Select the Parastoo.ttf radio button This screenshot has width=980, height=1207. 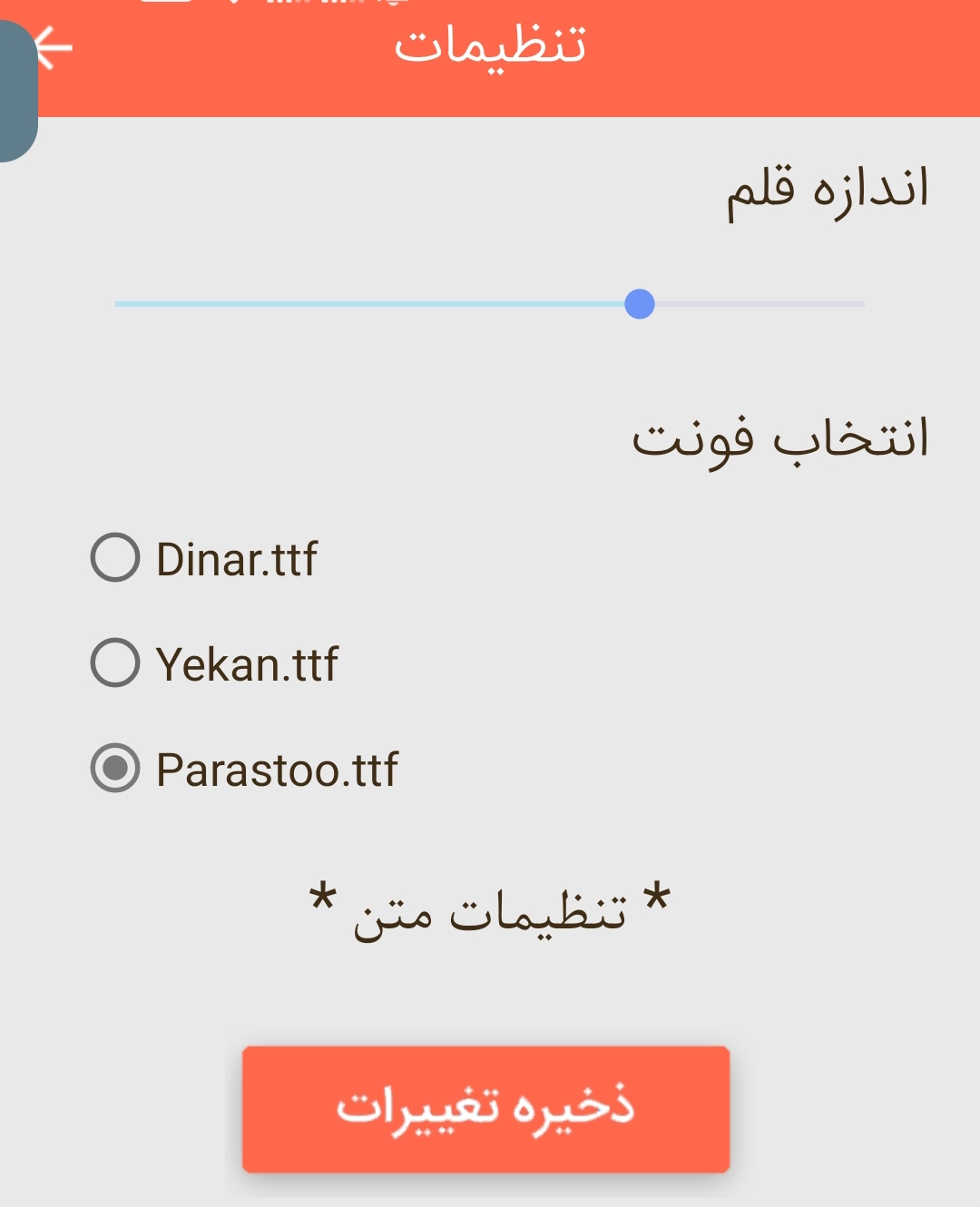[x=116, y=768]
